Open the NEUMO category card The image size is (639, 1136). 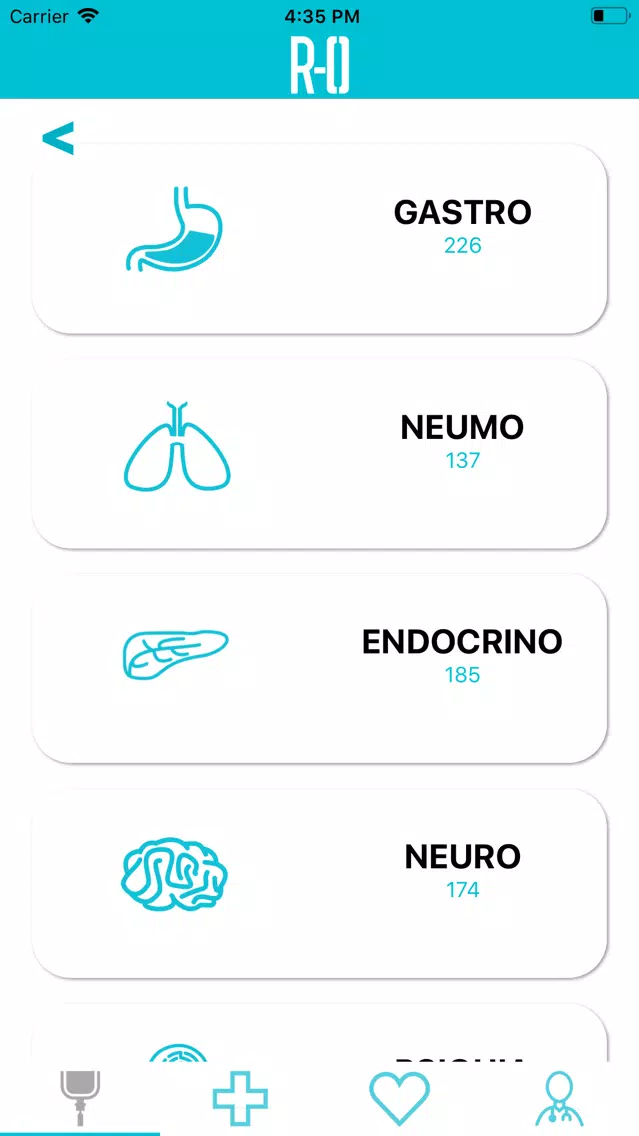pos(320,454)
